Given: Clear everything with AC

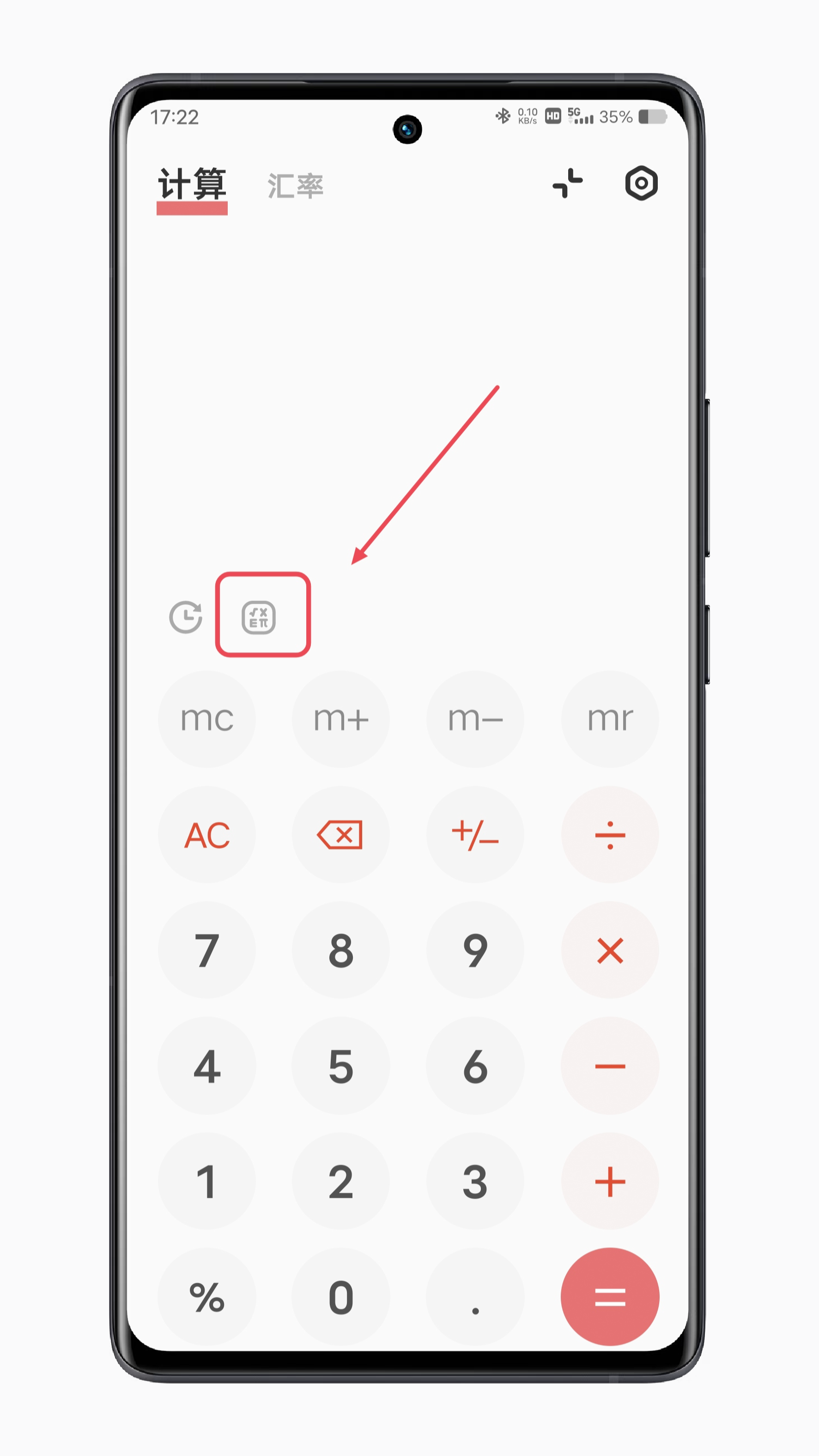Looking at the screenshot, I should click(x=207, y=835).
